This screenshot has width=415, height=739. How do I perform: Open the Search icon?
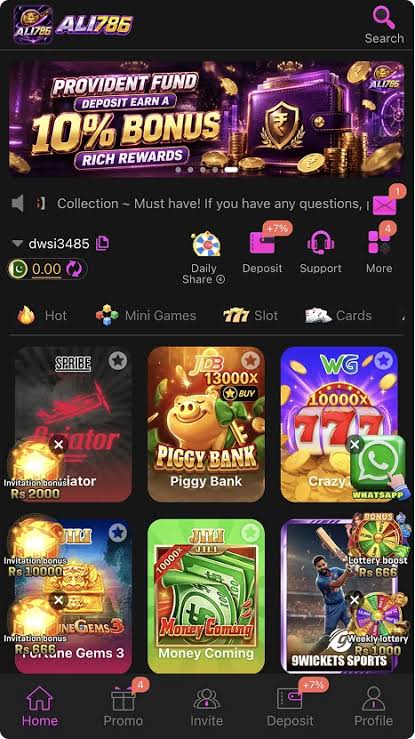[x=384, y=25]
